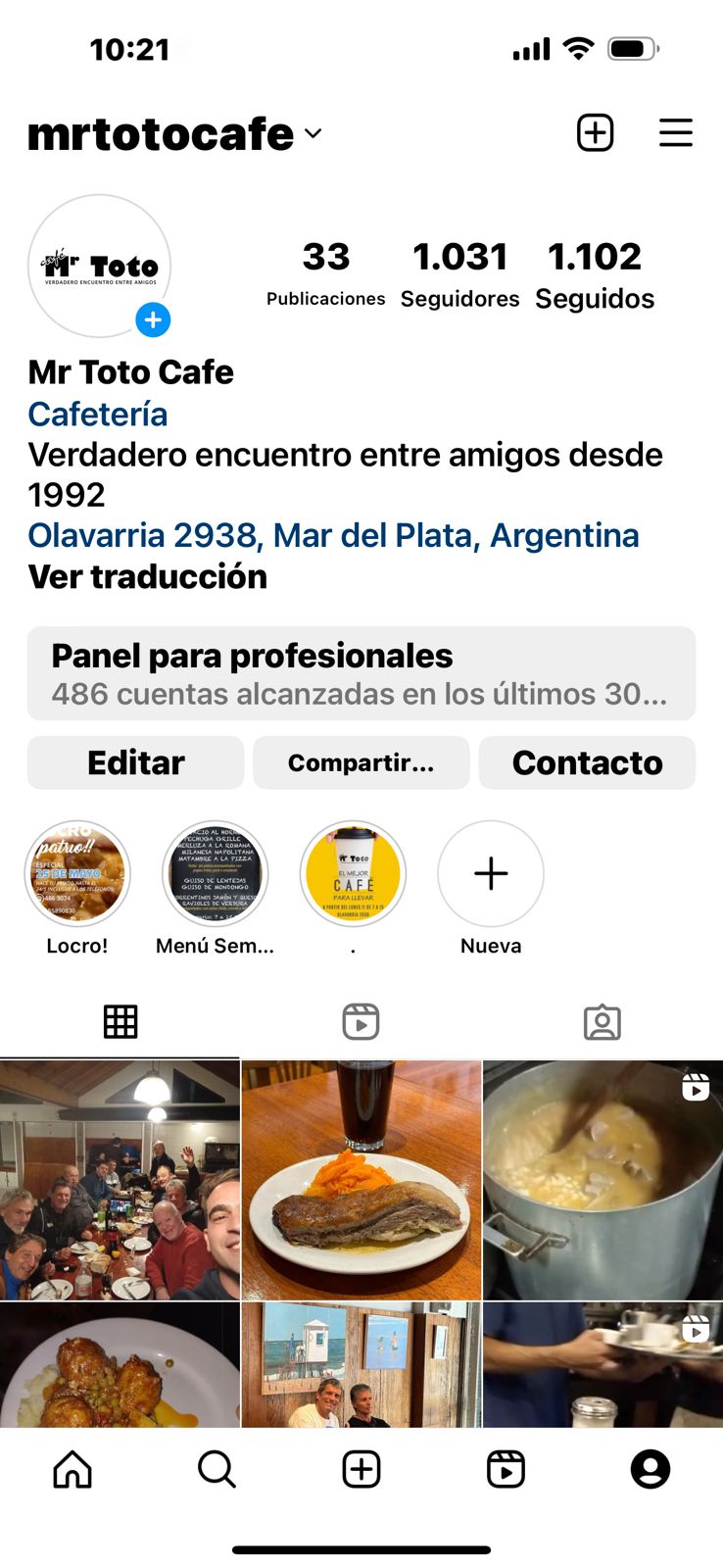
Task: Open the Olavarria 2938 address link
Action: (333, 535)
